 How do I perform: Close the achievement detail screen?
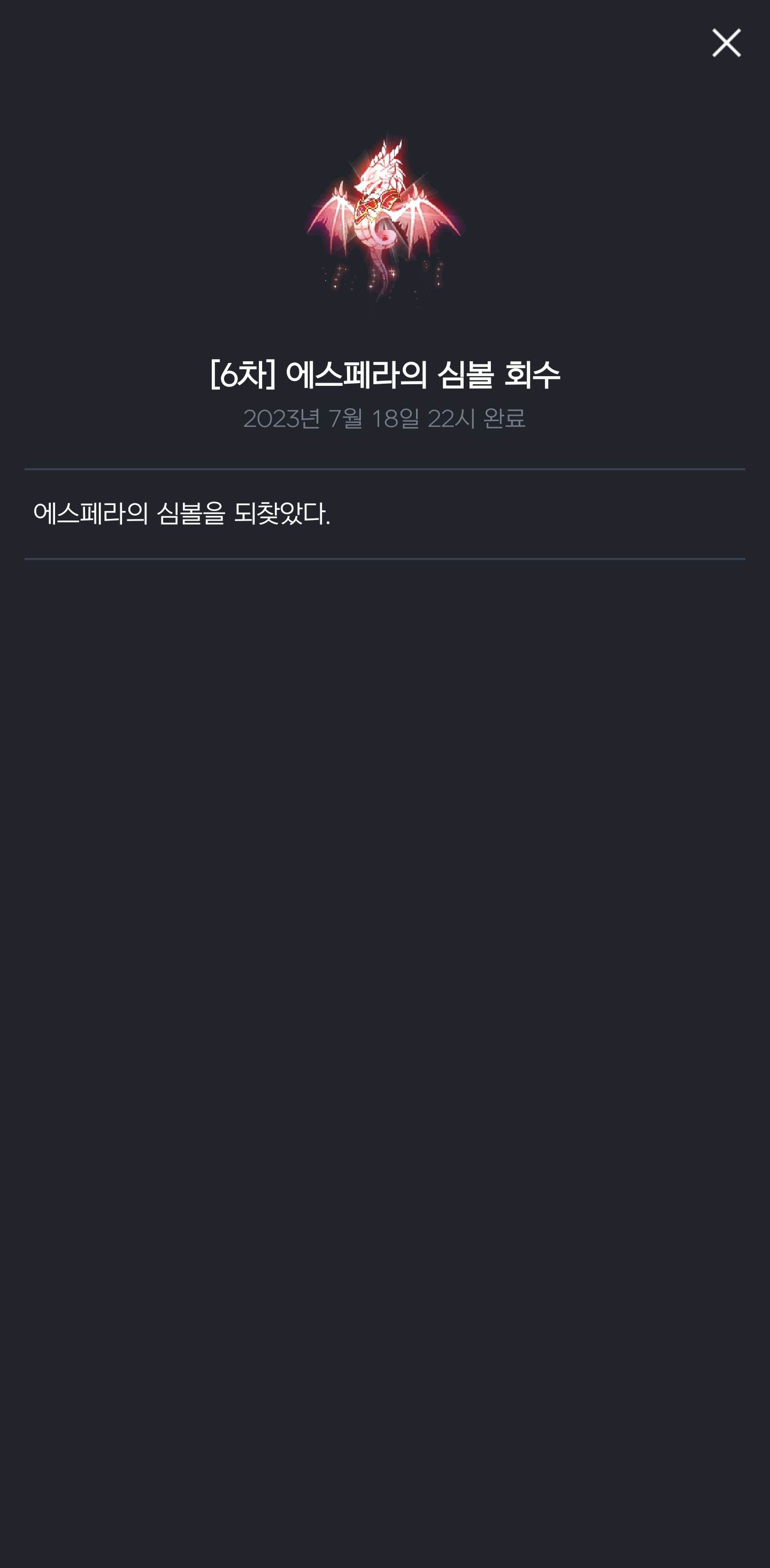tap(726, 43)
